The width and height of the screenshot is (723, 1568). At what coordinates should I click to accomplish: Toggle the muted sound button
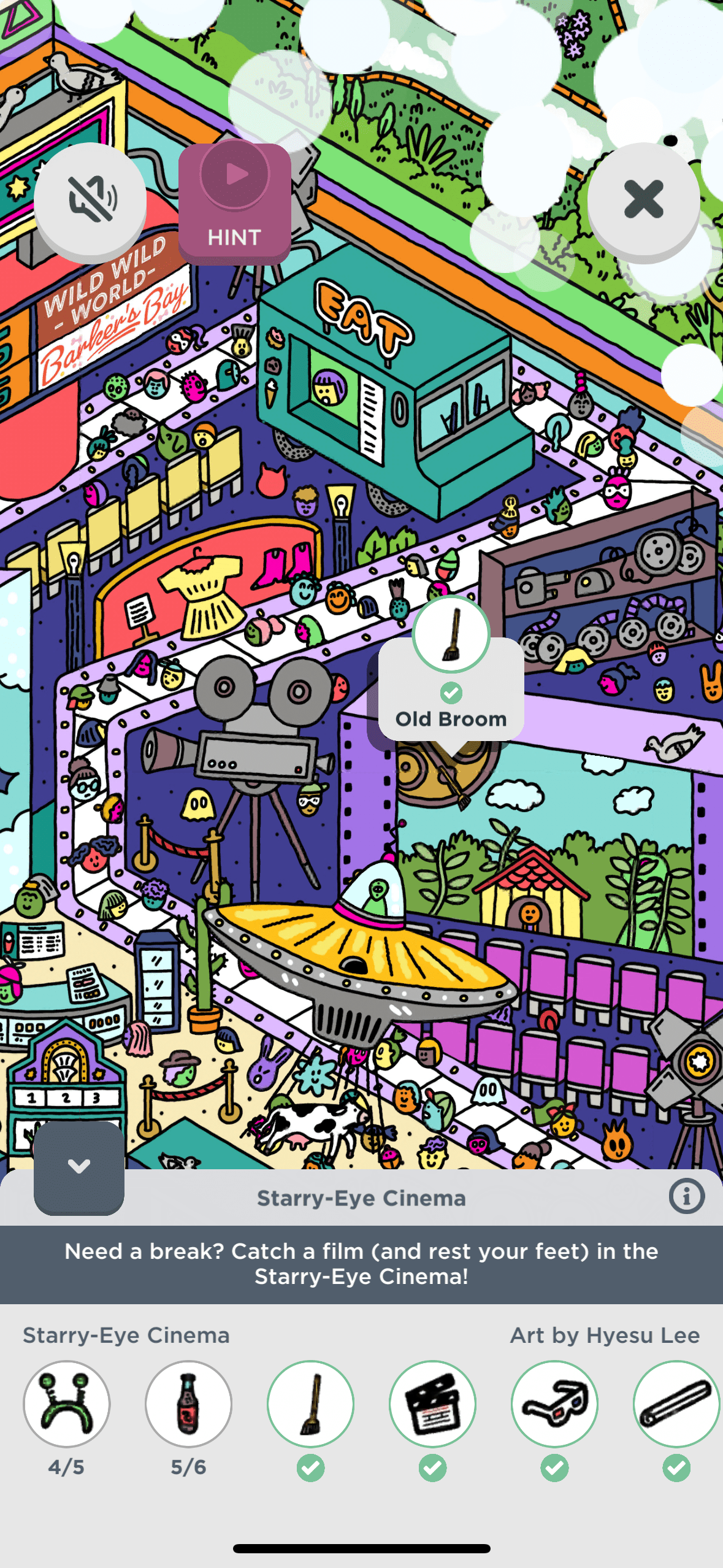pos(90,200)
